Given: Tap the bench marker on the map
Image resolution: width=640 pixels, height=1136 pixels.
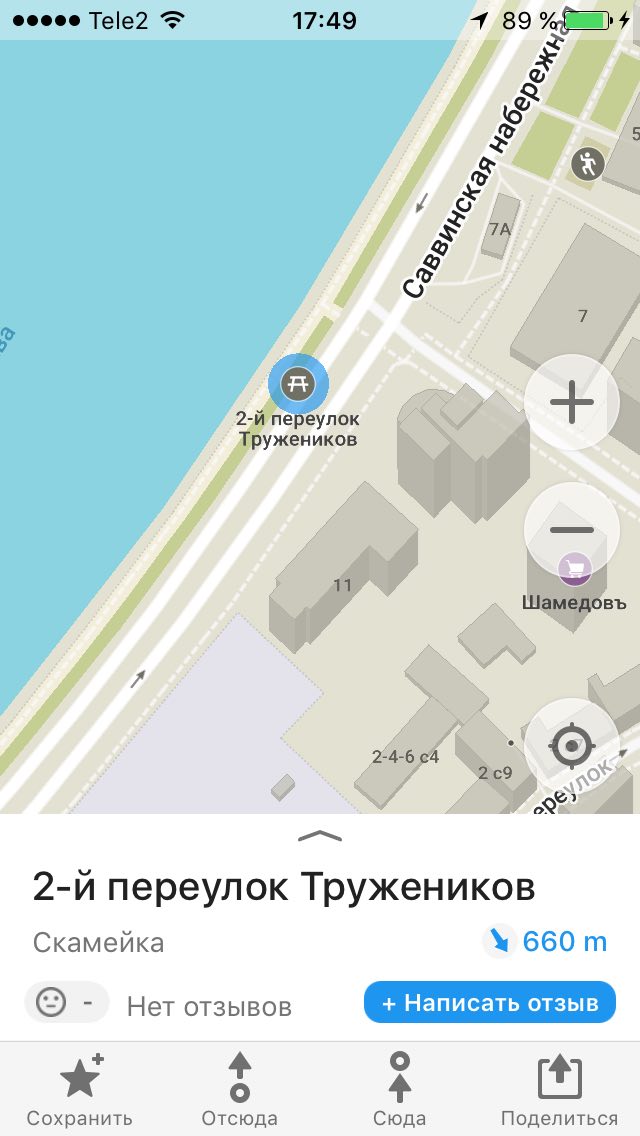Looking at the screenshot, I should coord(298,384).
